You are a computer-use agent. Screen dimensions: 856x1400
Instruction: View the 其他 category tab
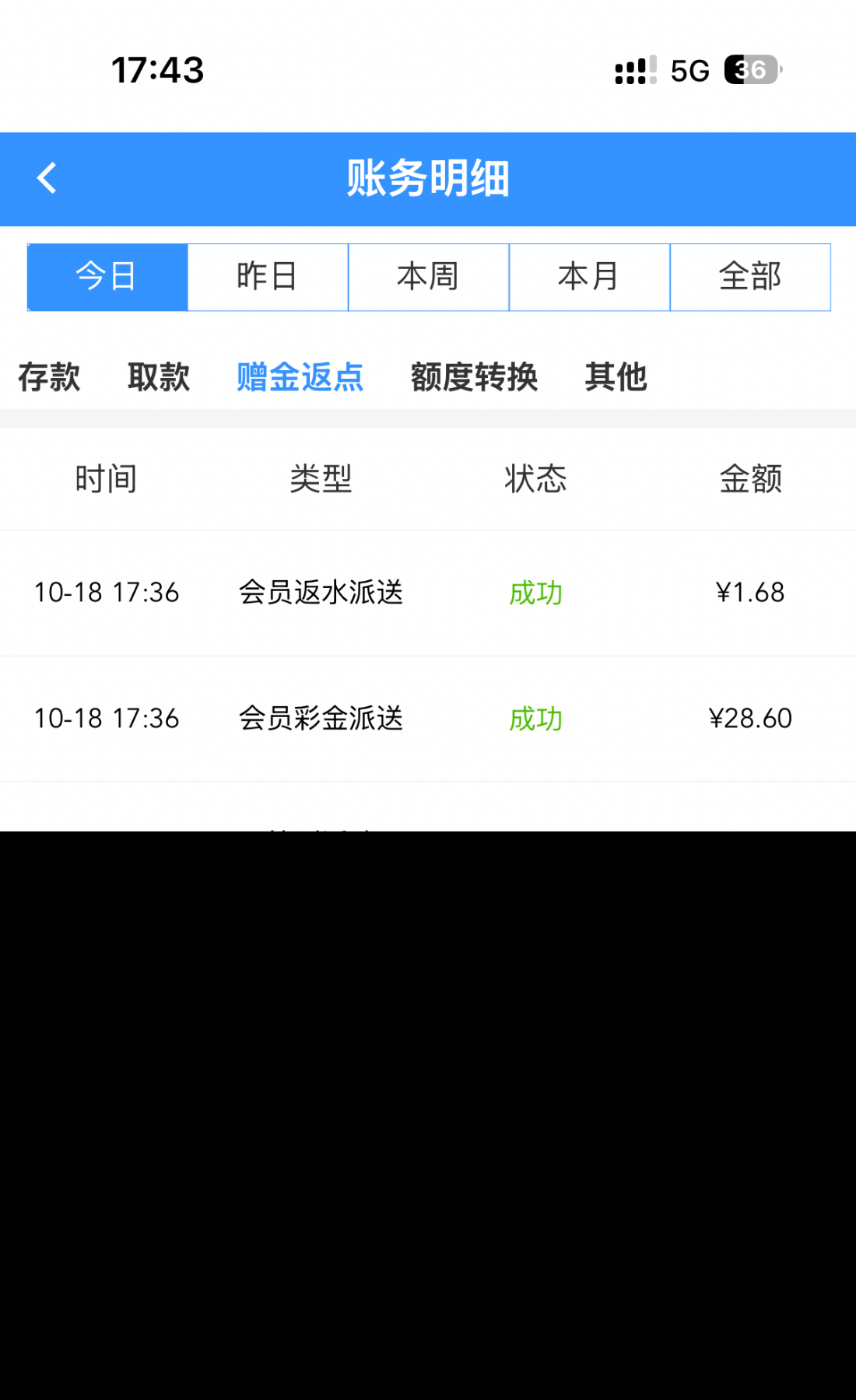point(616,377)
